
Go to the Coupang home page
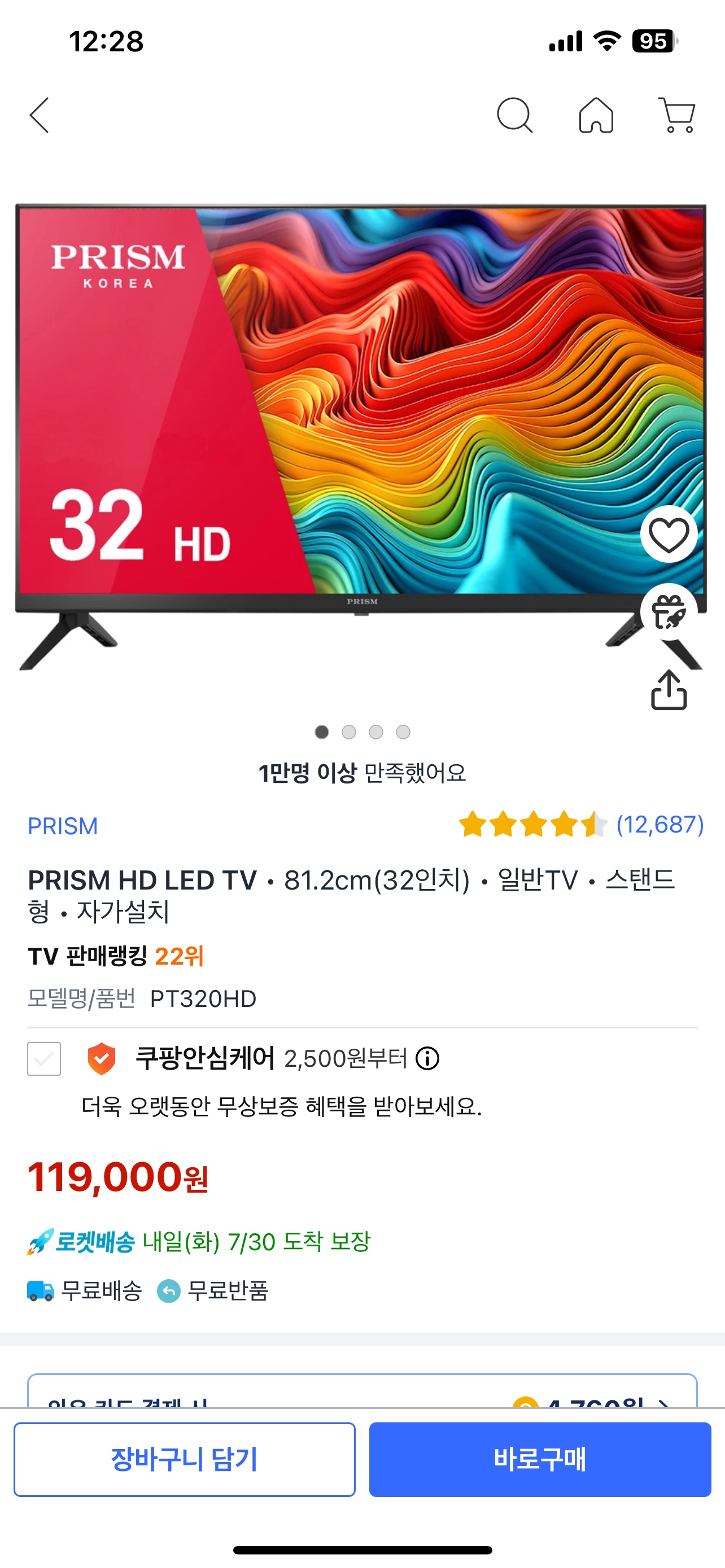coord(596,115)
